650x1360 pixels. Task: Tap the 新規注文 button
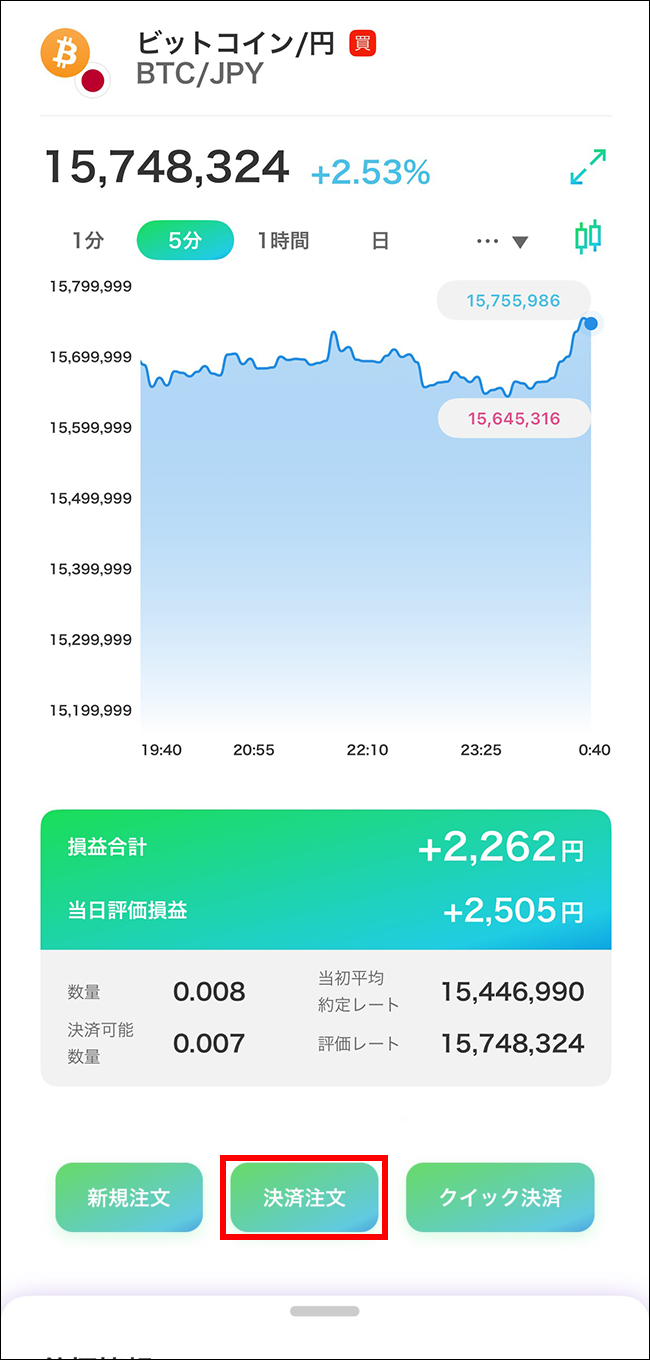pyautogui.click(x=129, y=1197)
